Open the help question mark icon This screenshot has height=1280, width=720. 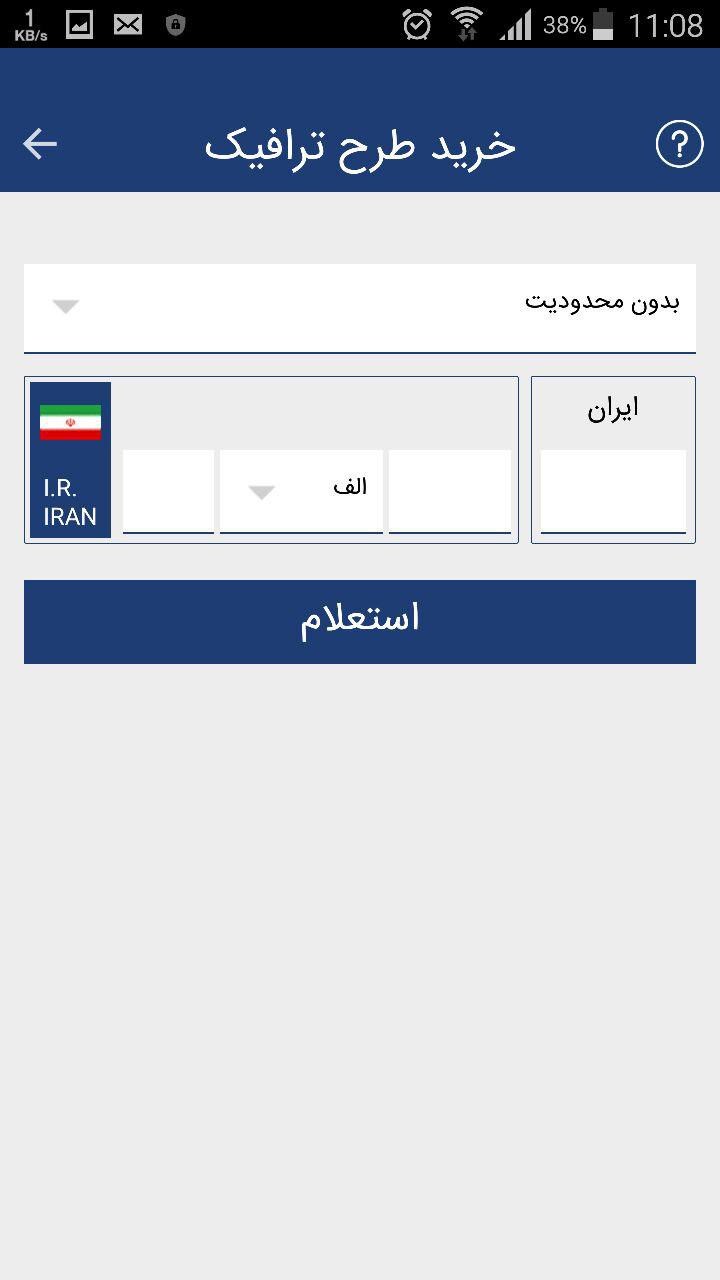point(679,144)
